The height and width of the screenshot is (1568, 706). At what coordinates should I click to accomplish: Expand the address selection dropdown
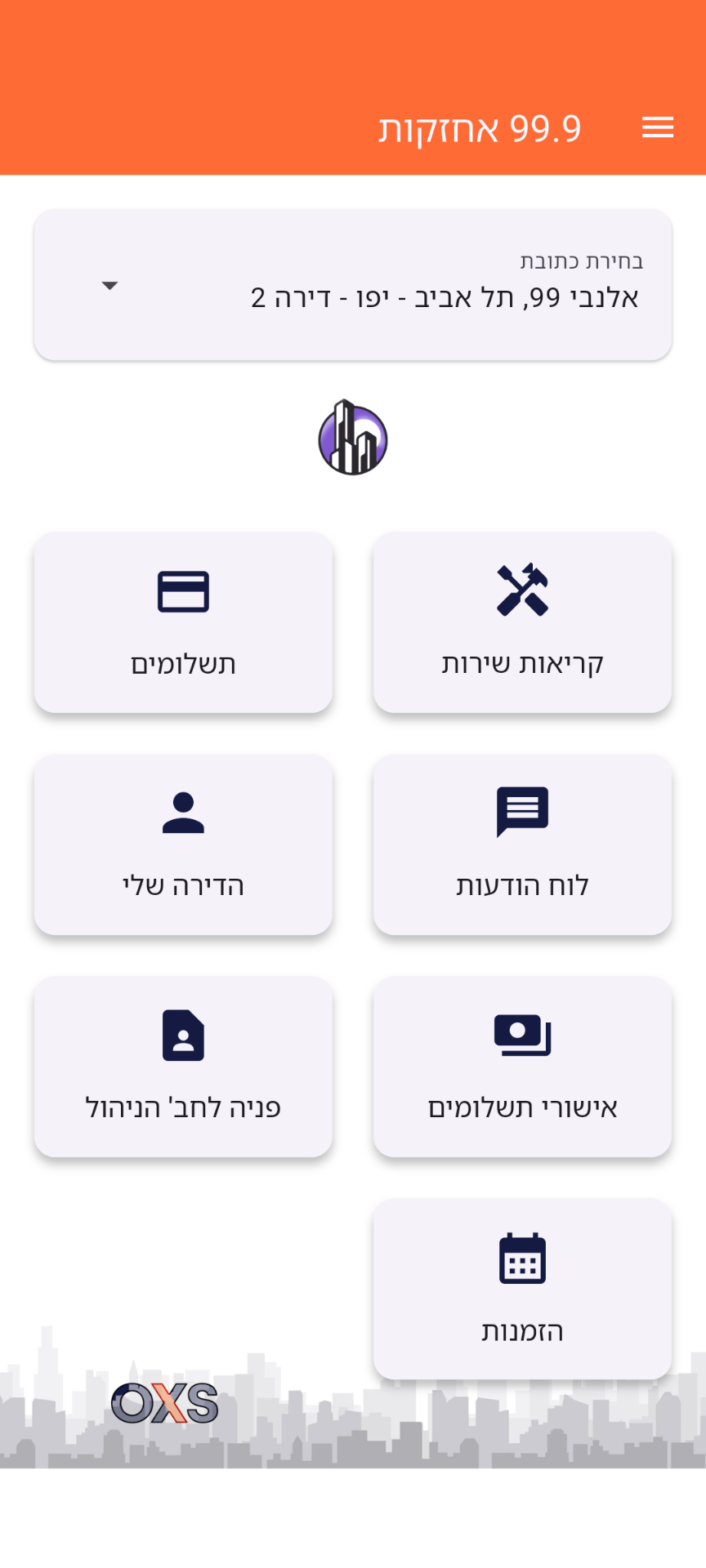(x=353, y=285)
